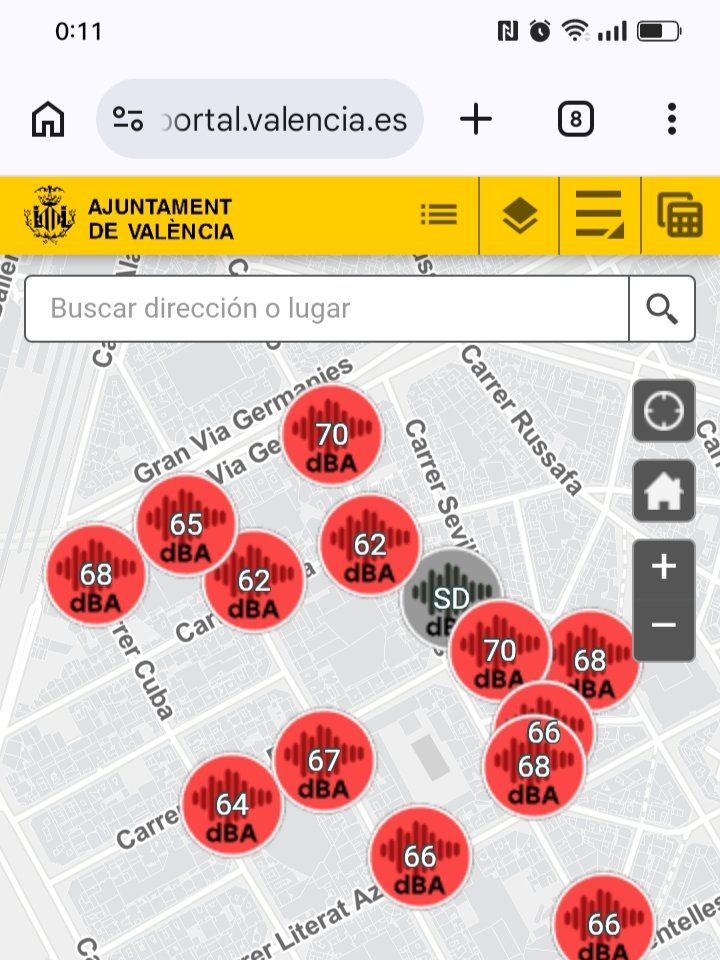Viewport: 720px width, 960px height.
Task: Open the edit notes toolbar icon
Action: [x=599, y=215]
